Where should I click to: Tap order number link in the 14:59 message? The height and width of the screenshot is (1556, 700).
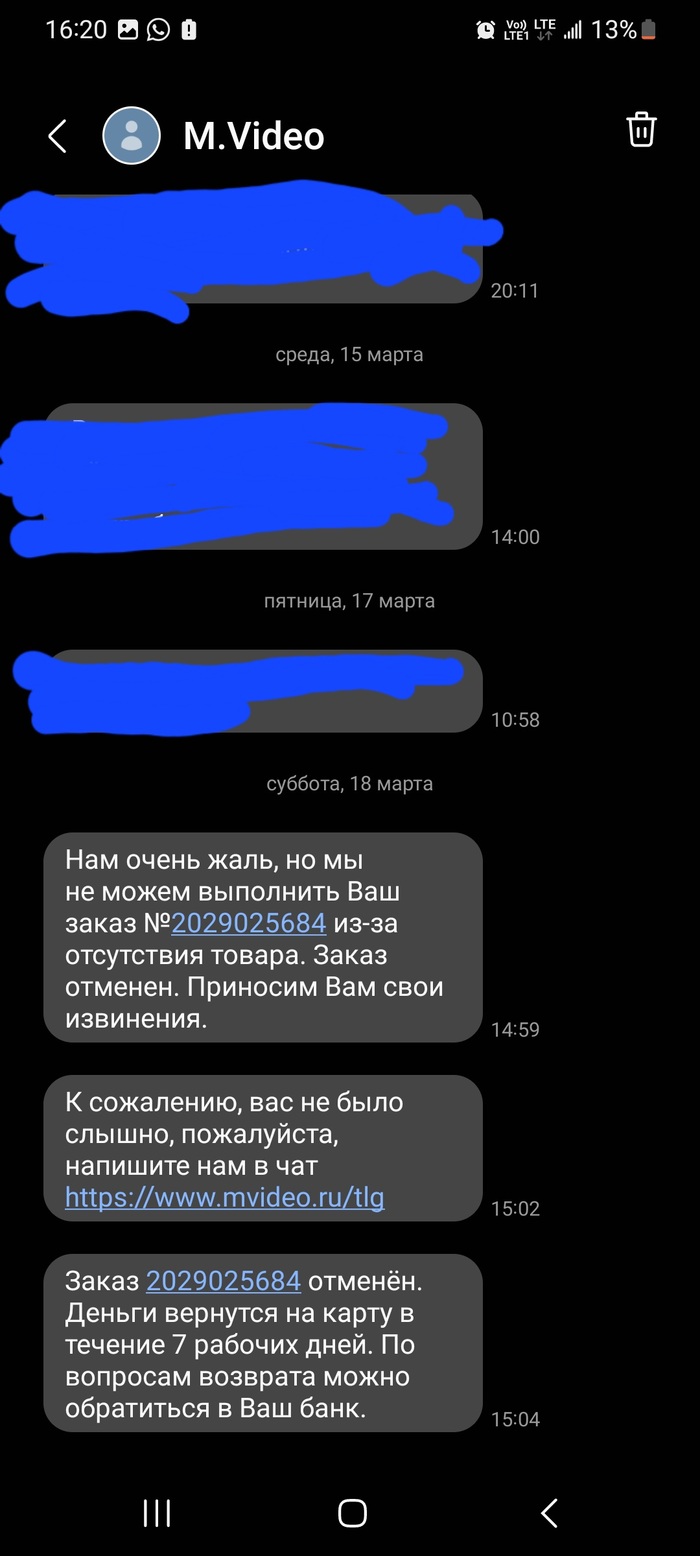(248, 922)
